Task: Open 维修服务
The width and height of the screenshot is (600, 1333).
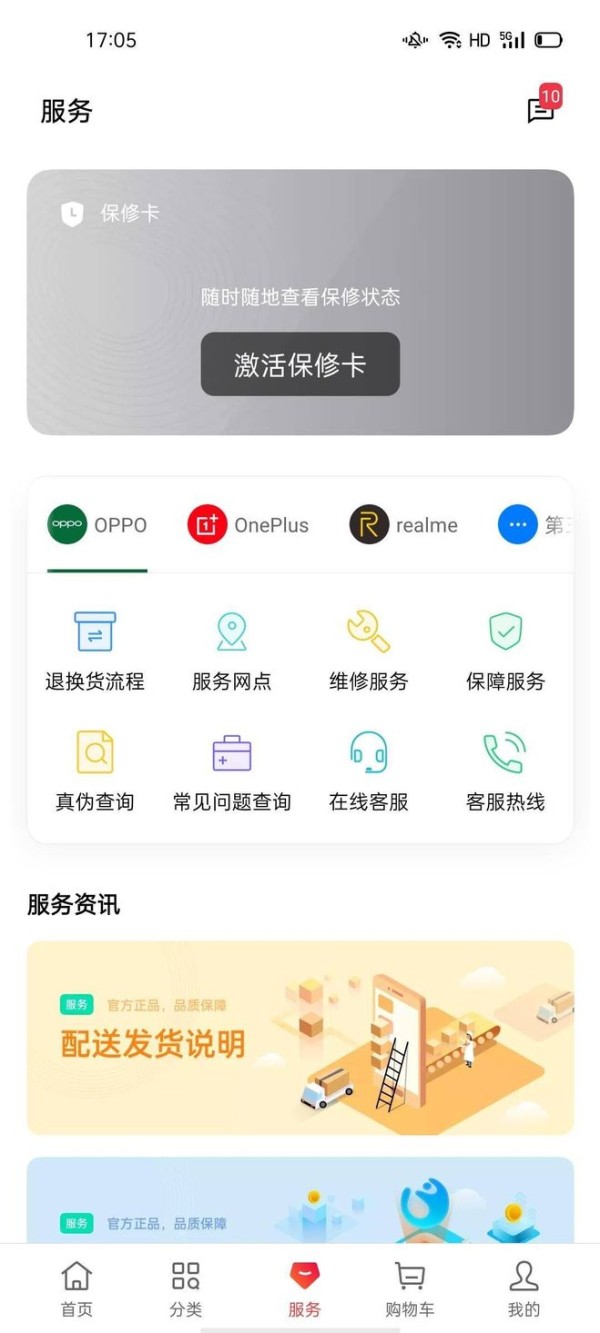Action: coord(369,651)
